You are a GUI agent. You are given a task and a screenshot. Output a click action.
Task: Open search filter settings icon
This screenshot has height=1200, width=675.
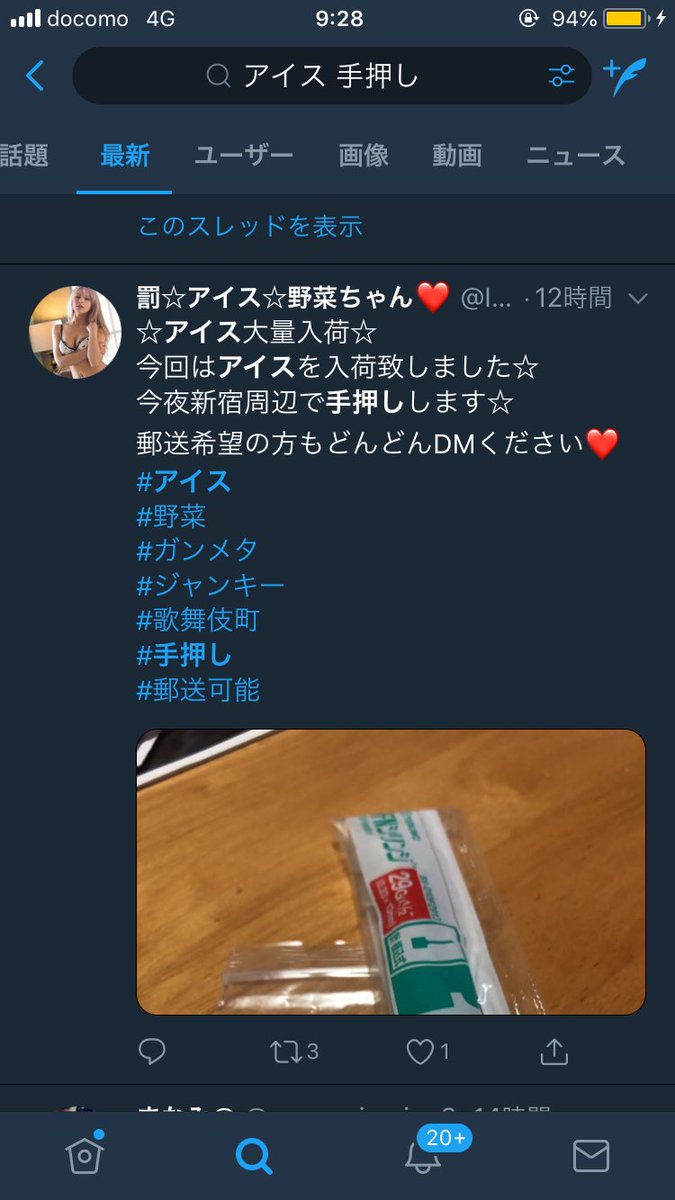click(x=561, y=76)
